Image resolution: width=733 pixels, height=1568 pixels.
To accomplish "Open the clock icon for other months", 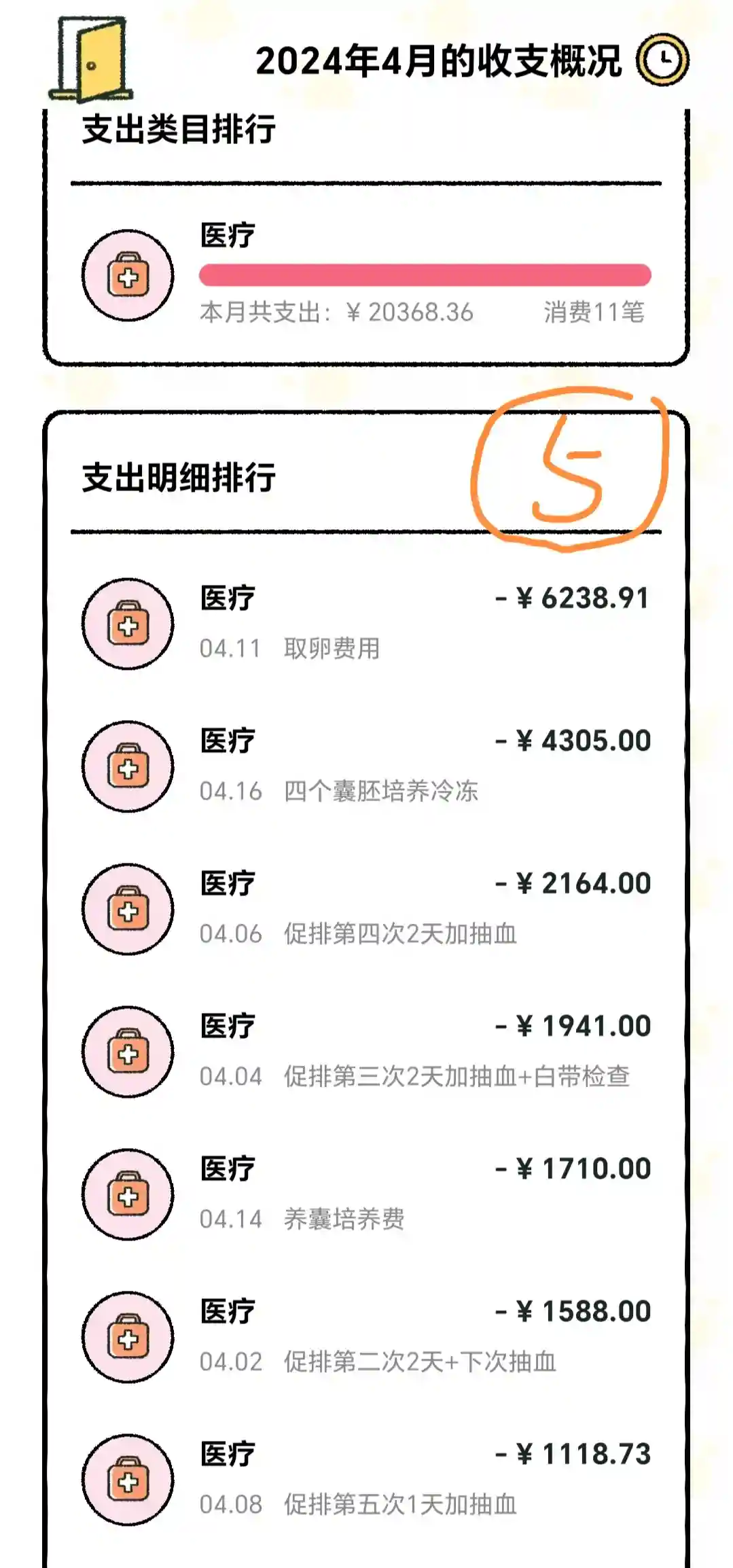I will click(x=662, y=60).
